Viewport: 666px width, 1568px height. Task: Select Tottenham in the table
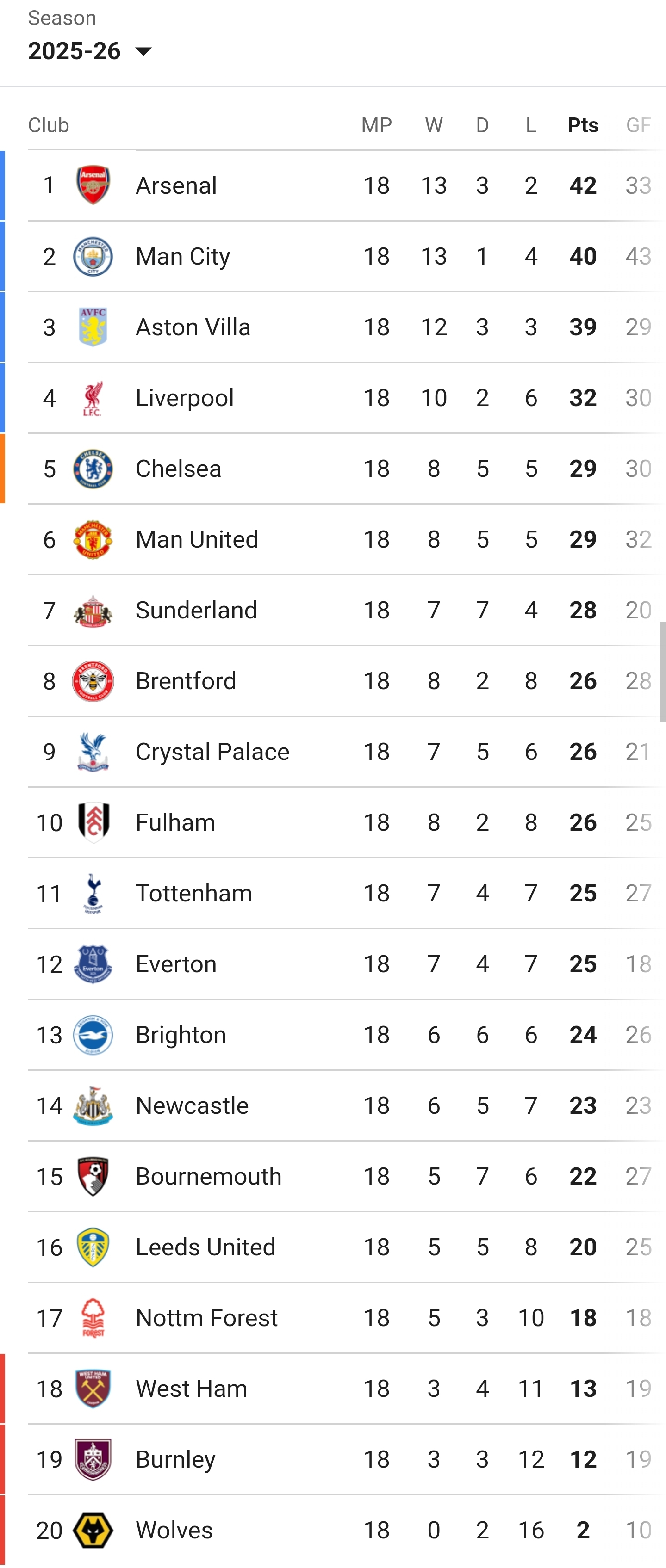pyautogui.click(x=194, y=893)
